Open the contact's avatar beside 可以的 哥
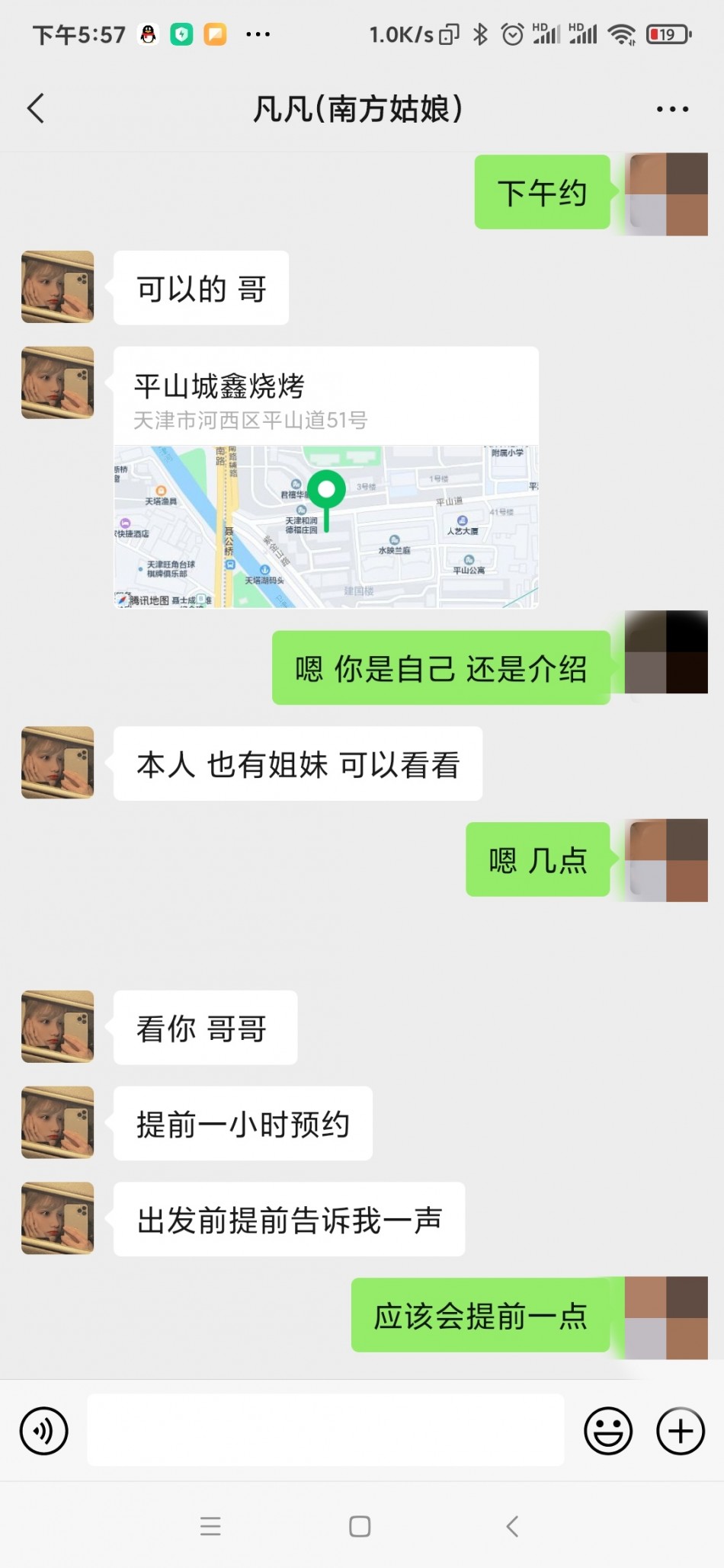The width and height of the screenshot is (724, 1568). tap(58, 287)
